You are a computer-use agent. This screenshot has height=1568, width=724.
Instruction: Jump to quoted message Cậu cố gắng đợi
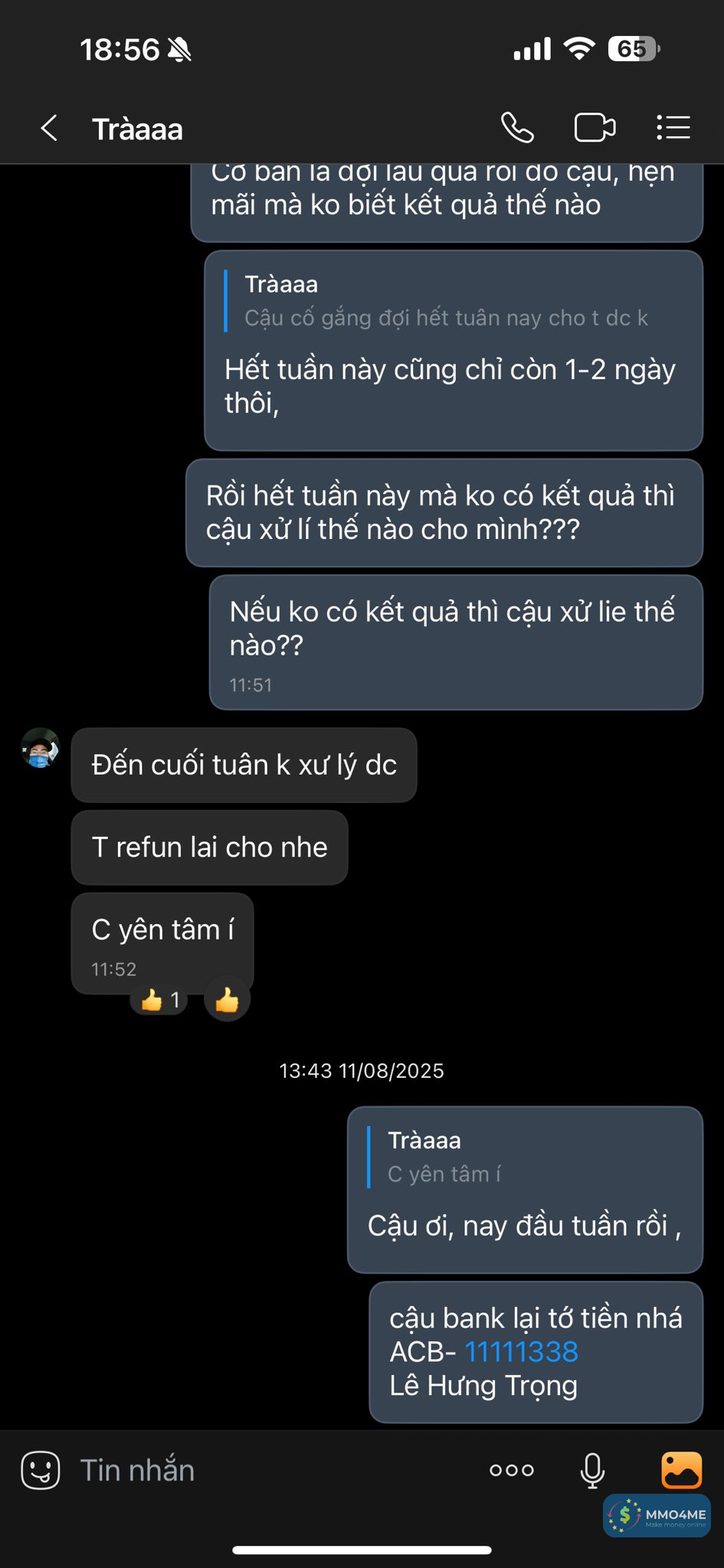pos(444,302)
